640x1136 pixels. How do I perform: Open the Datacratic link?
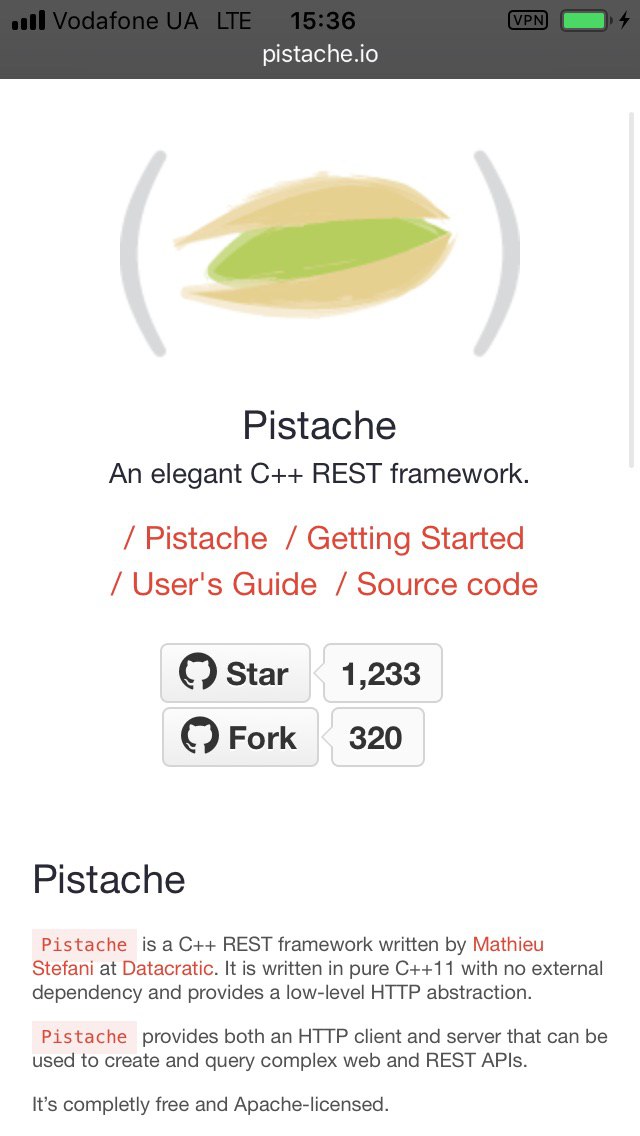(x=167, y=968)
